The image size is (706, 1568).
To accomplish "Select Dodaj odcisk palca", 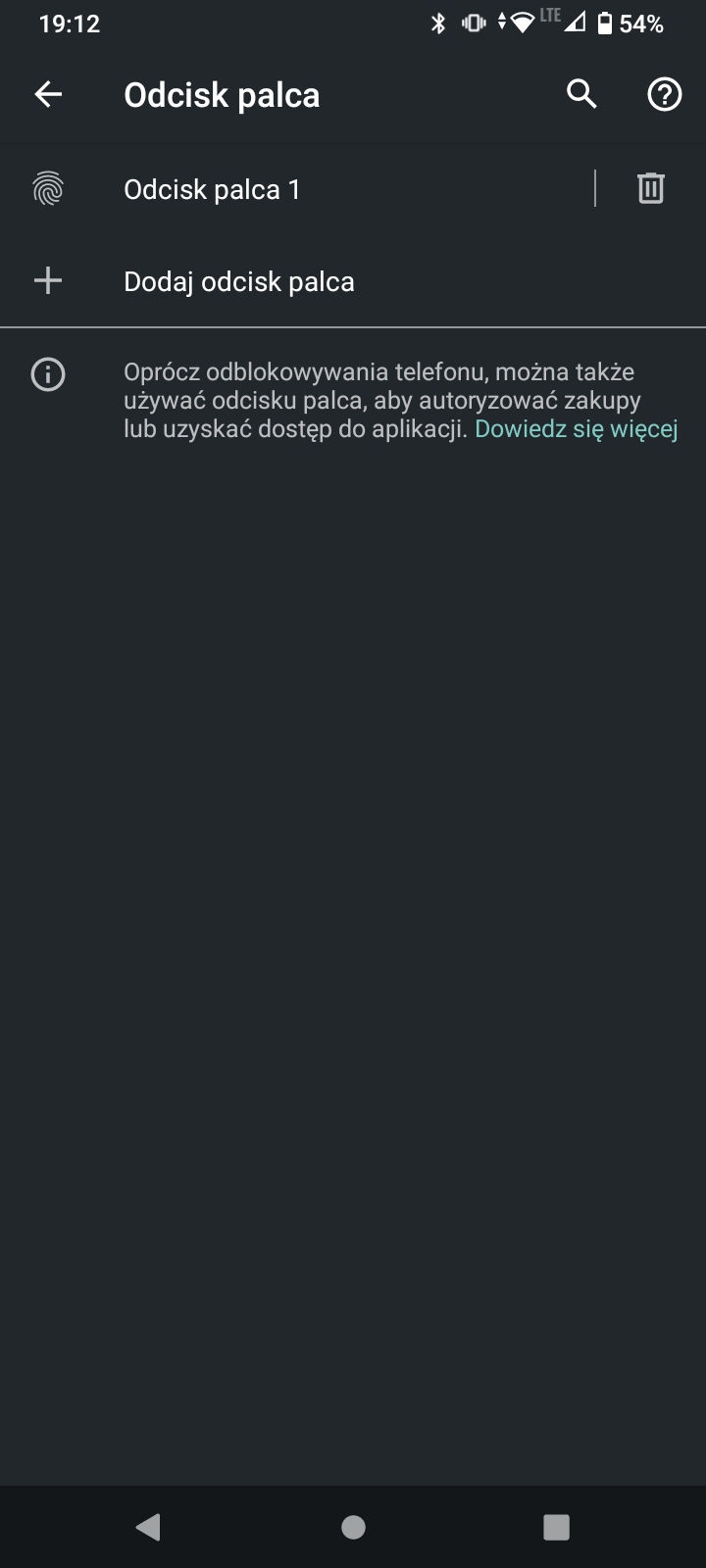I will (x=353, y=281).
